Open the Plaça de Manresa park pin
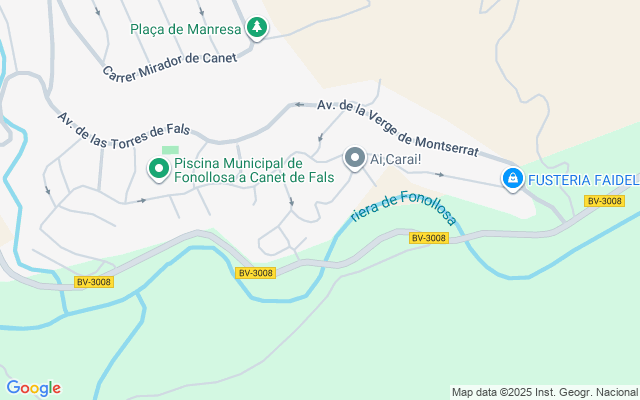 pos(257,28)
